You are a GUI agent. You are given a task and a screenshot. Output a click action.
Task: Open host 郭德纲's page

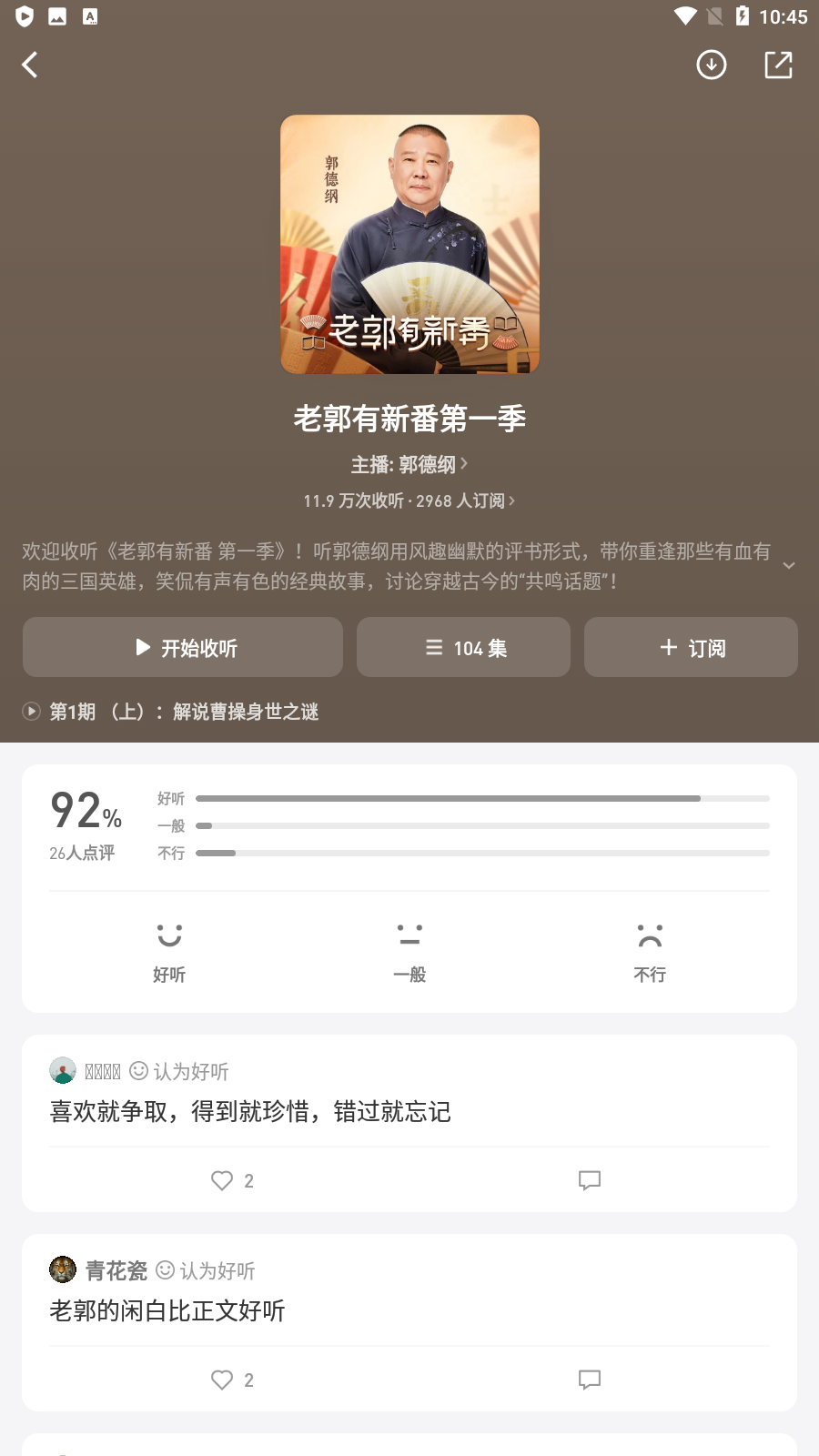pyautogui.click(x=409, y=465)
